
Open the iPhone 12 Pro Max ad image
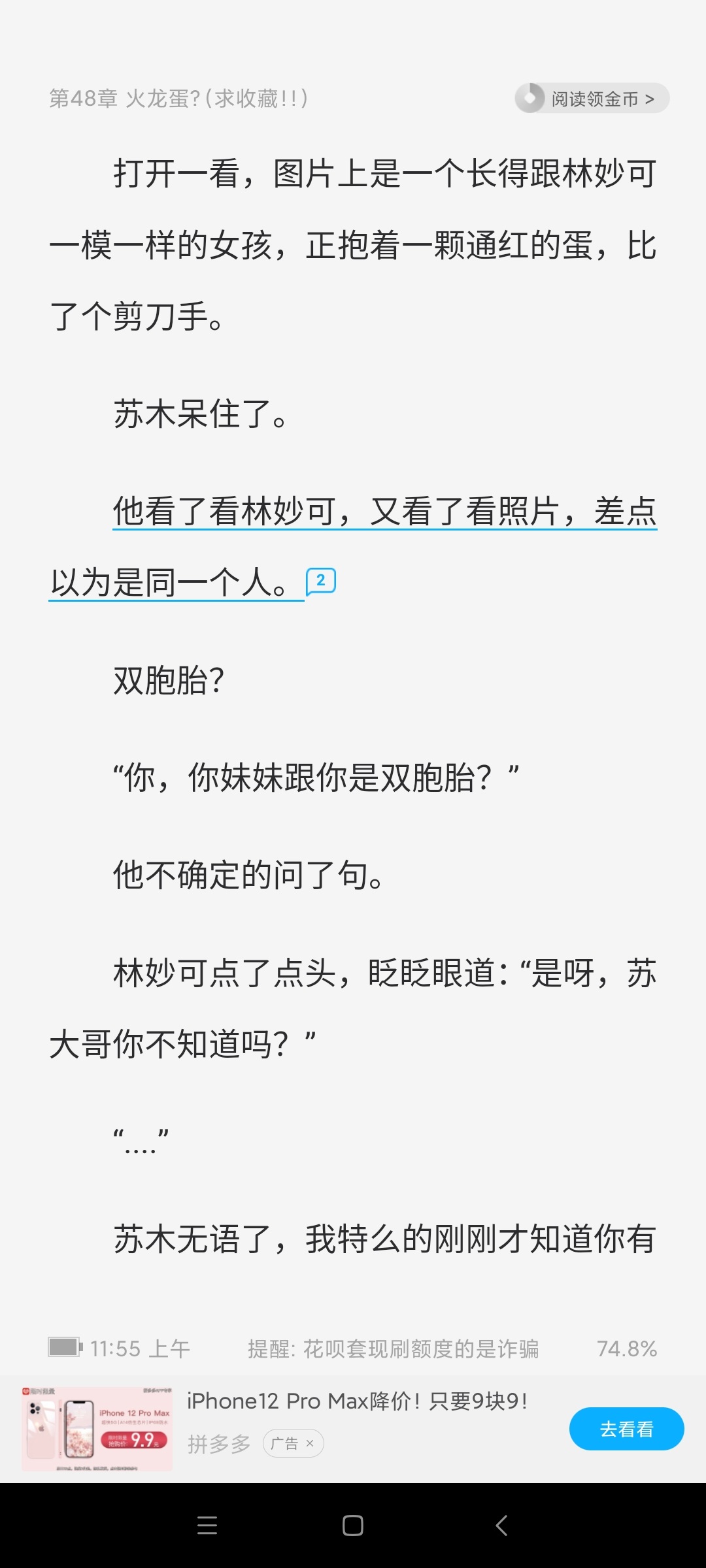point(97,1429)
